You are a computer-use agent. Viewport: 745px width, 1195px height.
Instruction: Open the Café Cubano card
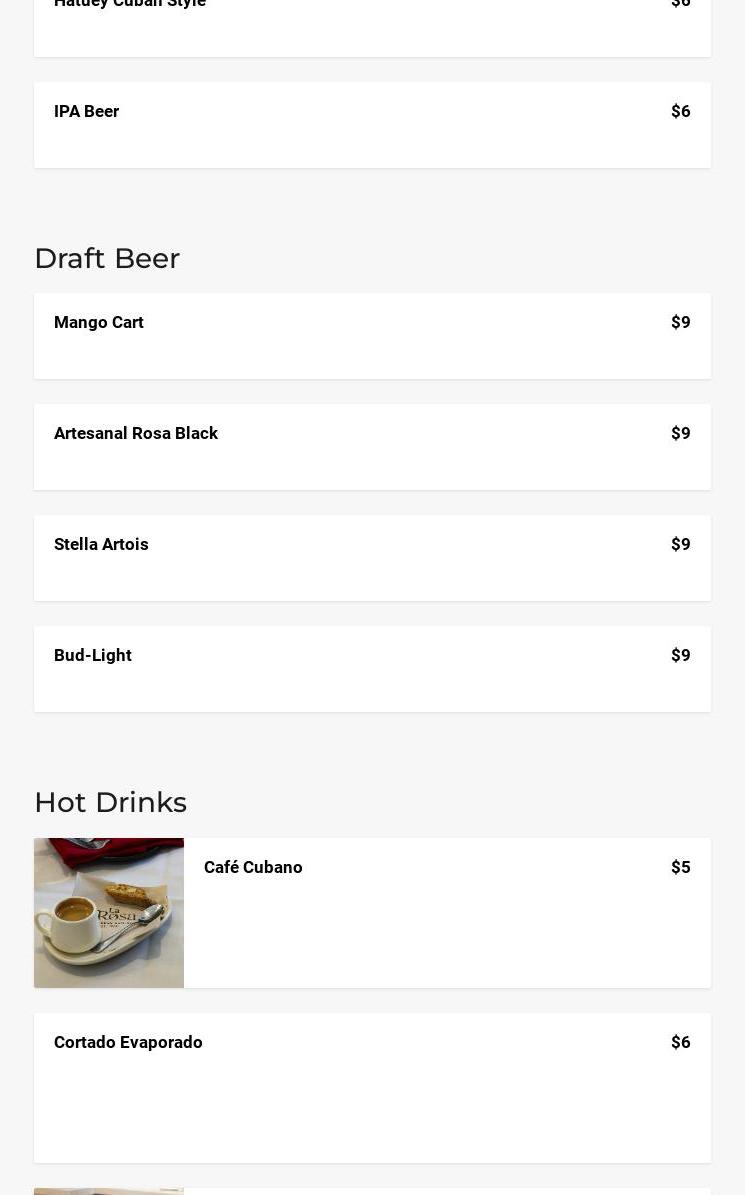(372, 913)
